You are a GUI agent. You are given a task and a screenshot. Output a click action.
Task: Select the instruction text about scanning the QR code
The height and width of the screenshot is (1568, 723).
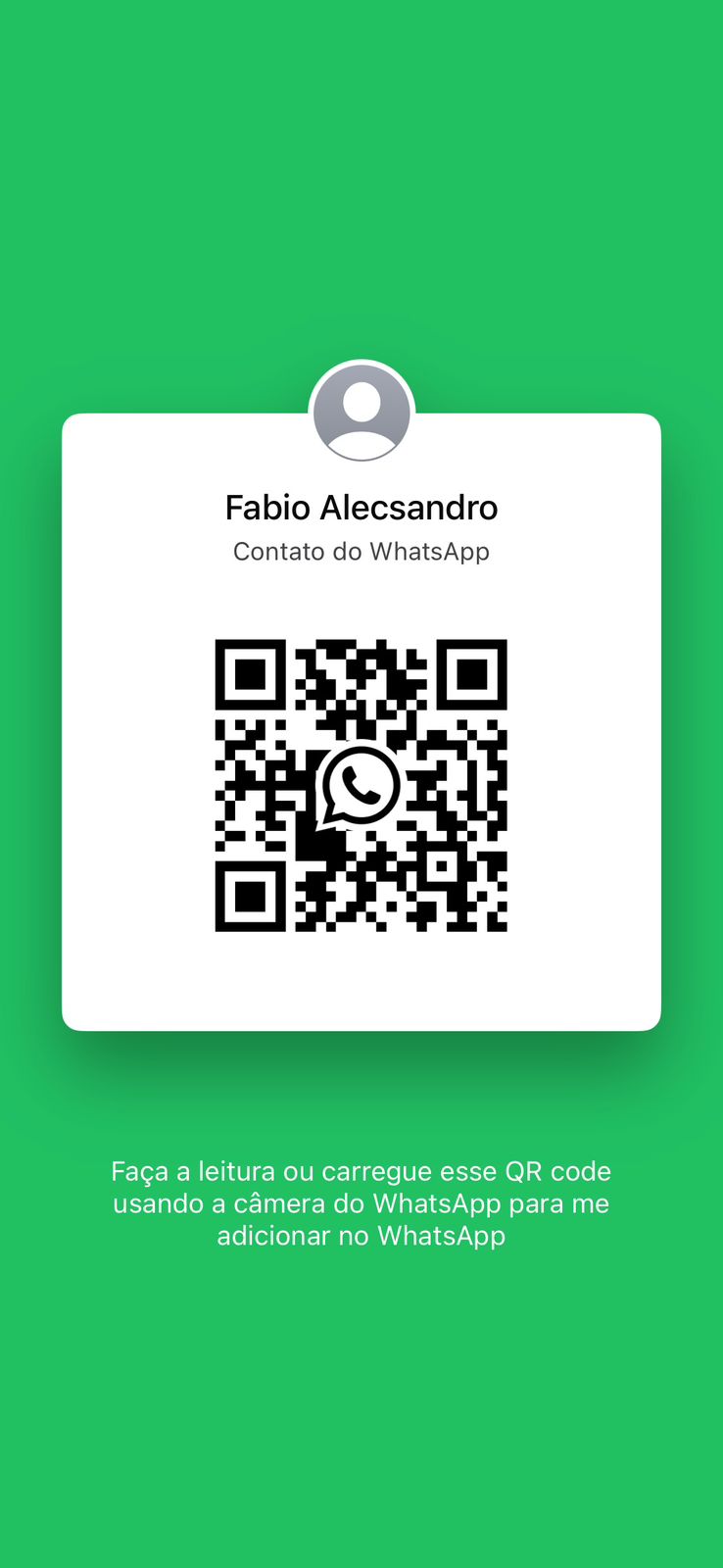pyautogui.click(x=361, y=1203)
